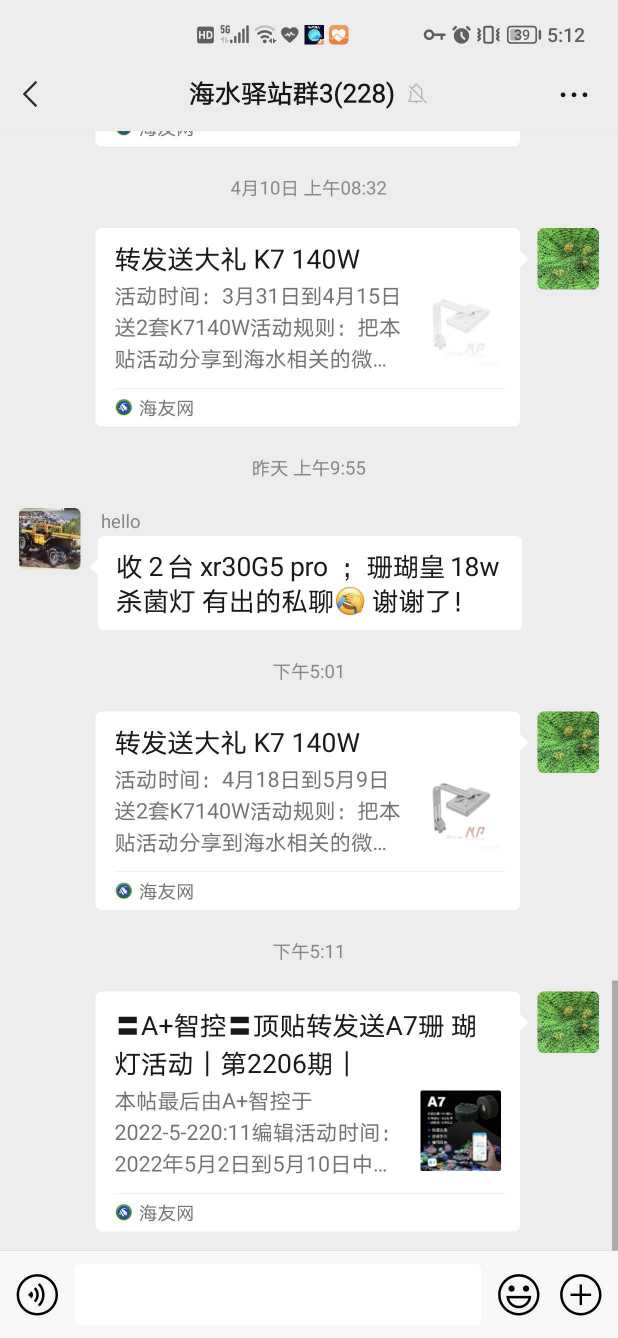Tap the sender avatar beside the A+智控 post
618x1338 pixels.
tap(568, 1022)
